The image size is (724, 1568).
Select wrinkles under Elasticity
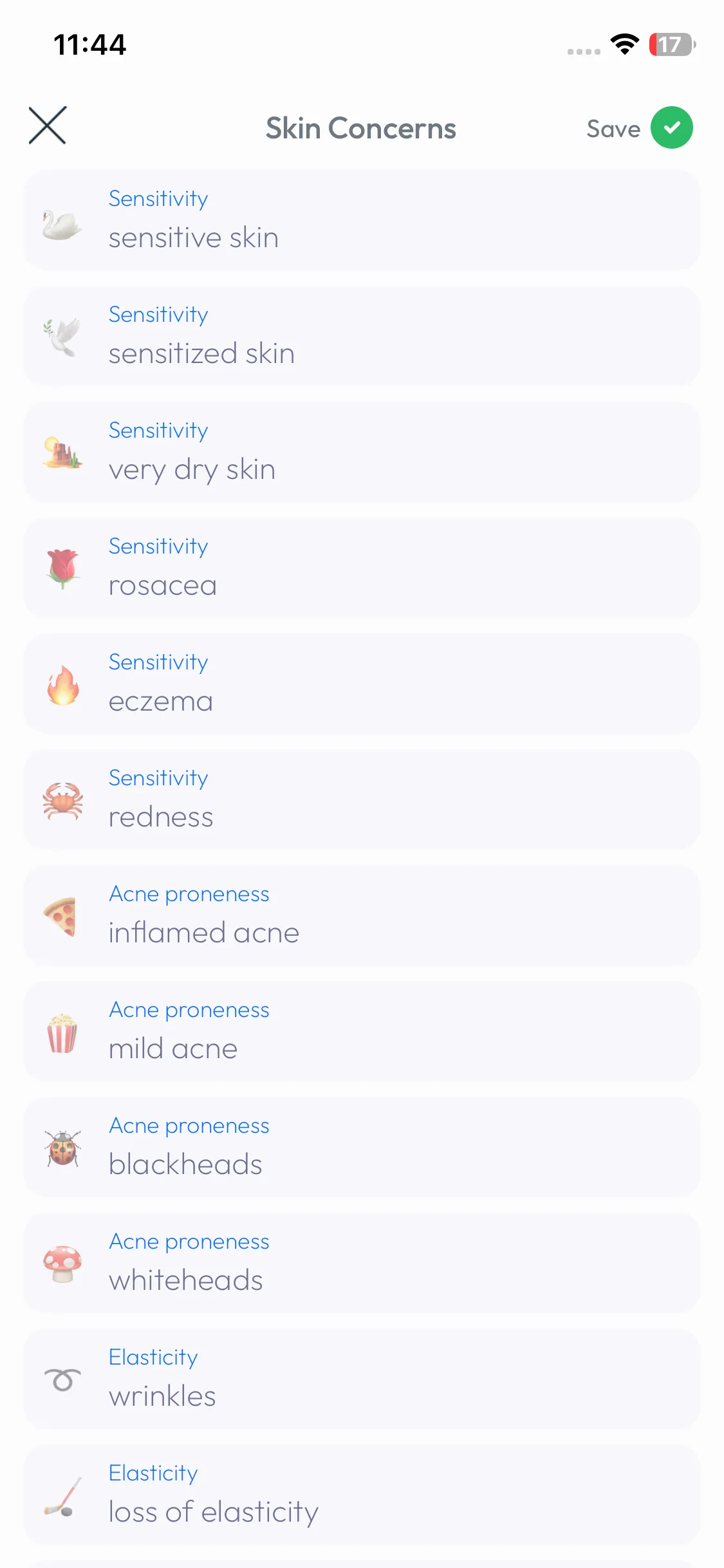[362, 1379]
